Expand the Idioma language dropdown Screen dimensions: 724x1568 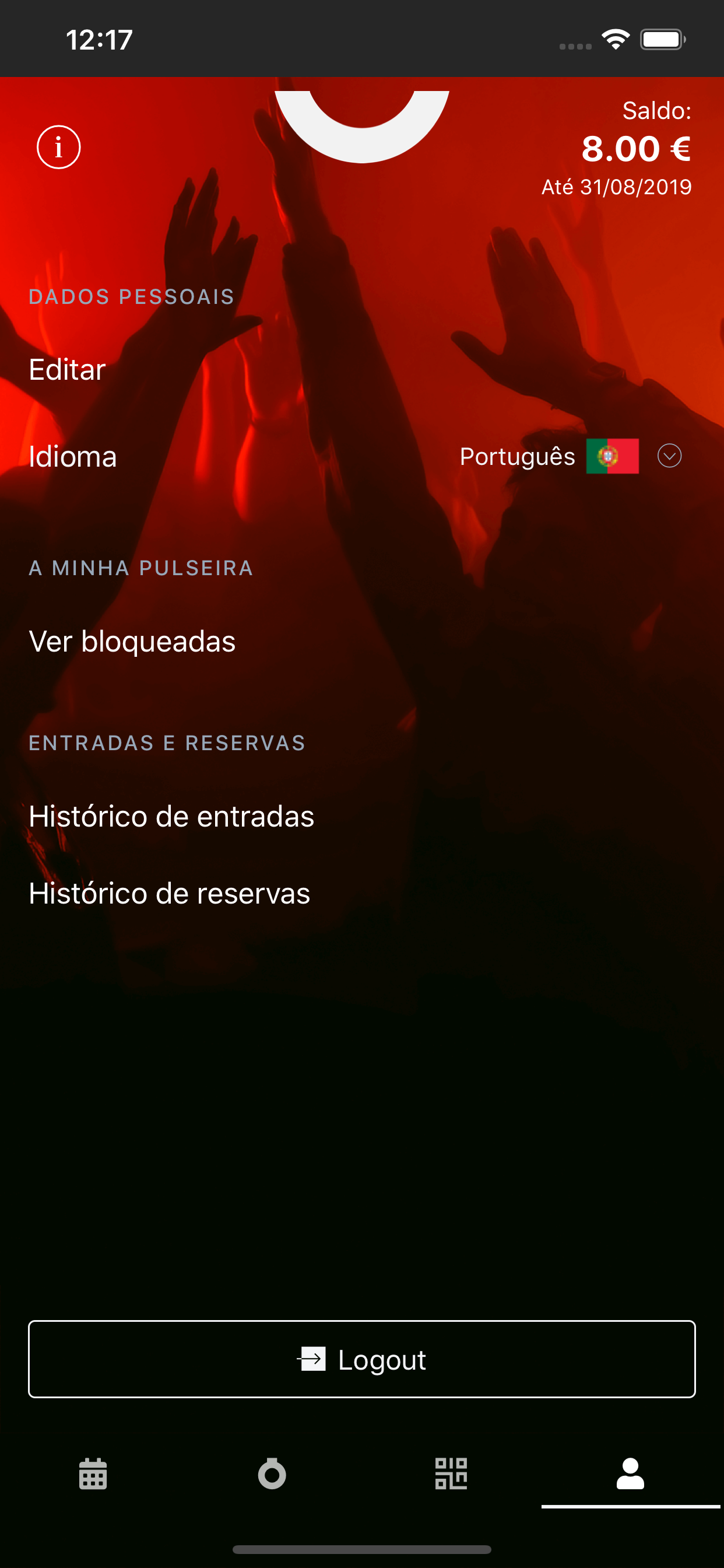(669, 456)
